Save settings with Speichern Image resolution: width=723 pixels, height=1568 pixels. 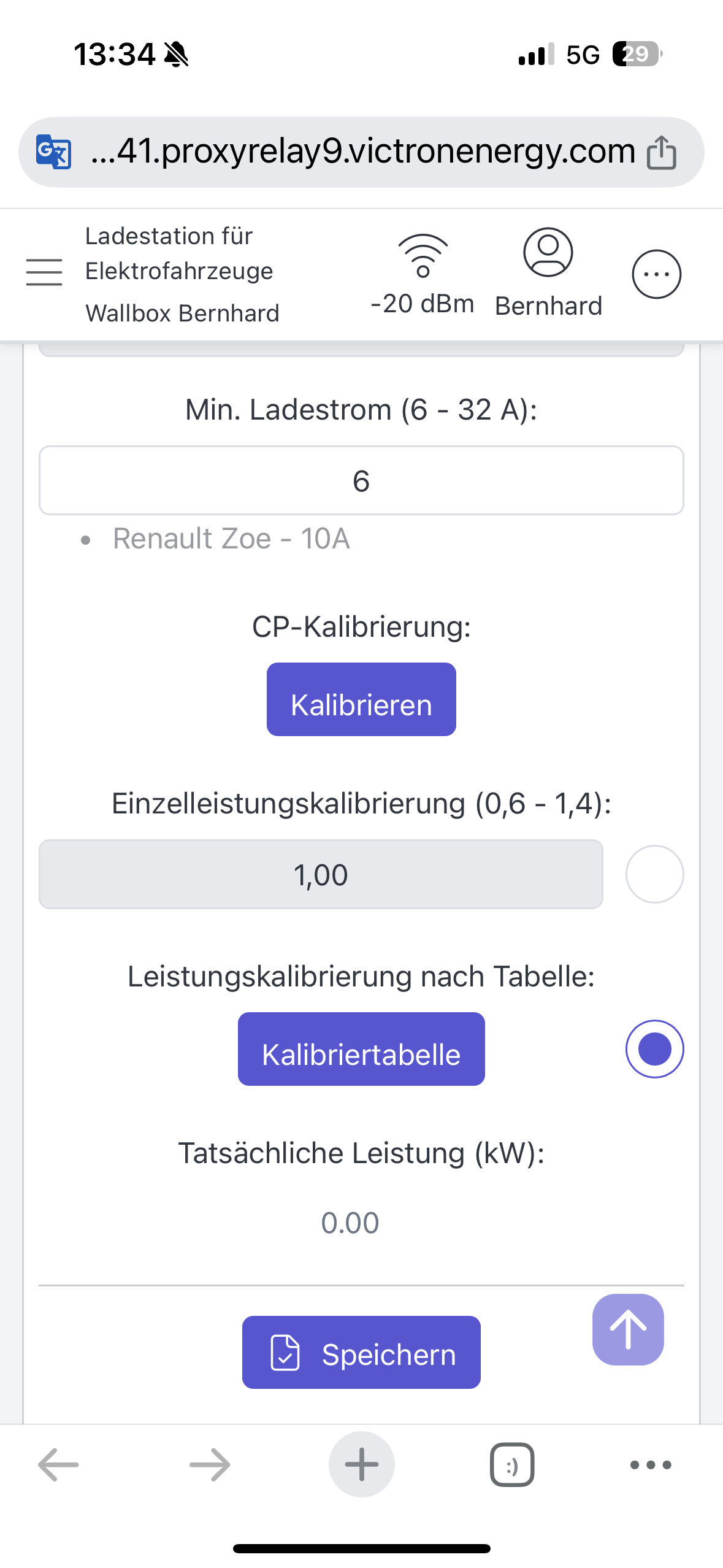361,1352
